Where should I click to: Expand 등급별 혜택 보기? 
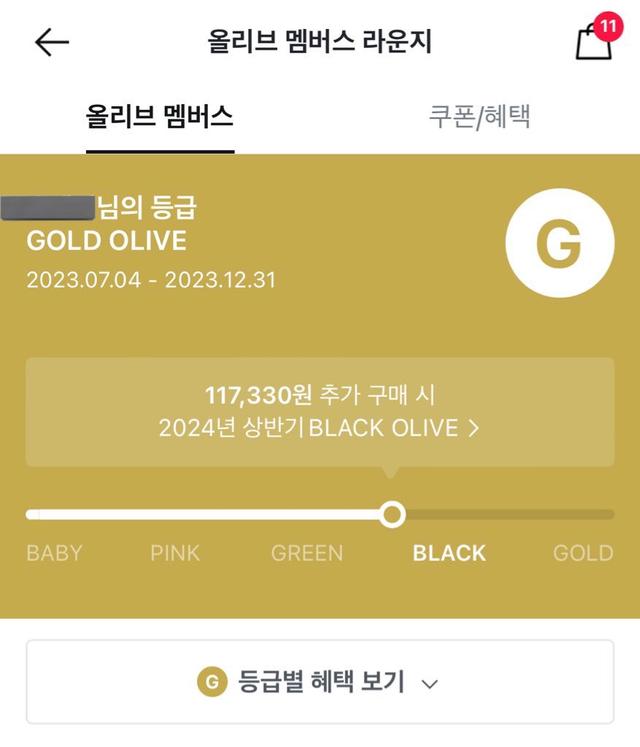coord(319,683)
